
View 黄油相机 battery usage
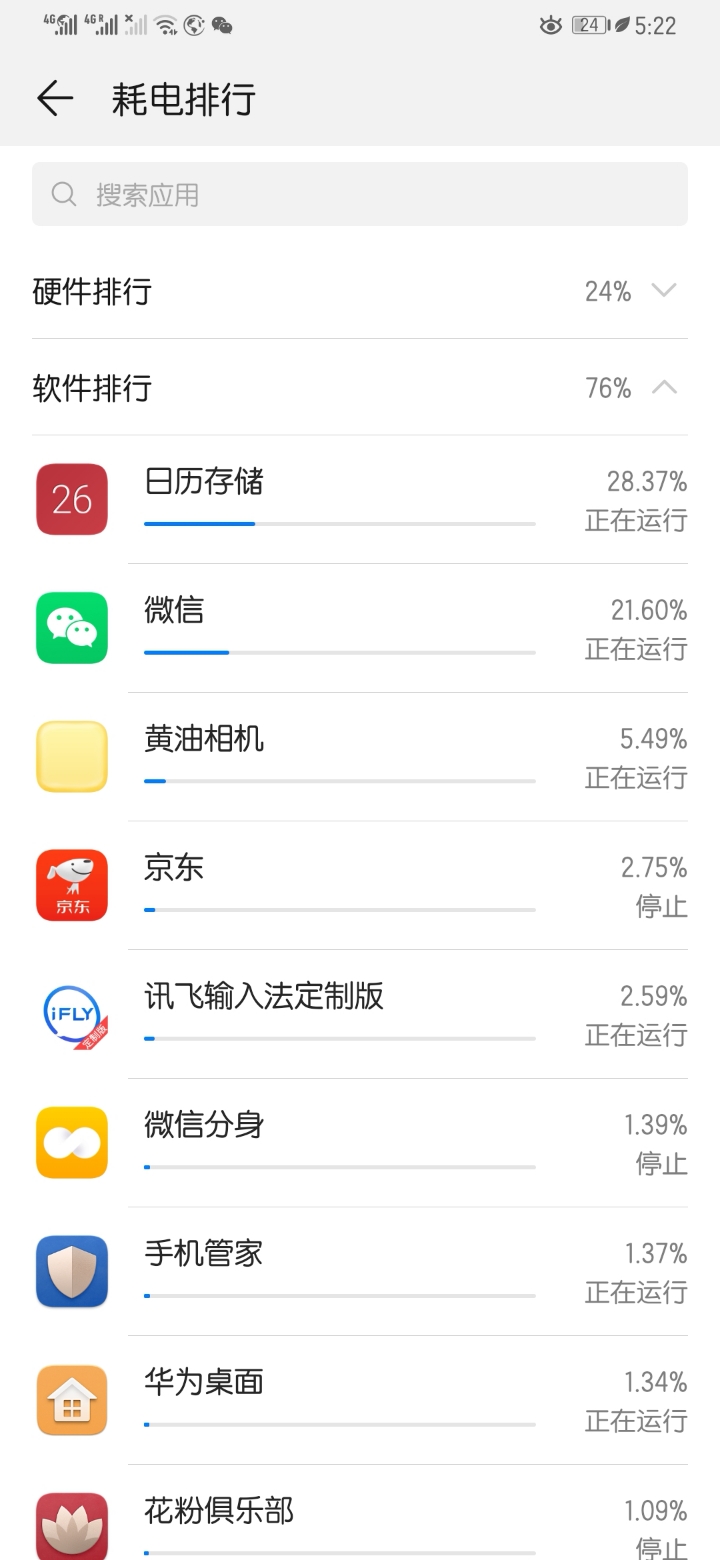tap(360, 757)
